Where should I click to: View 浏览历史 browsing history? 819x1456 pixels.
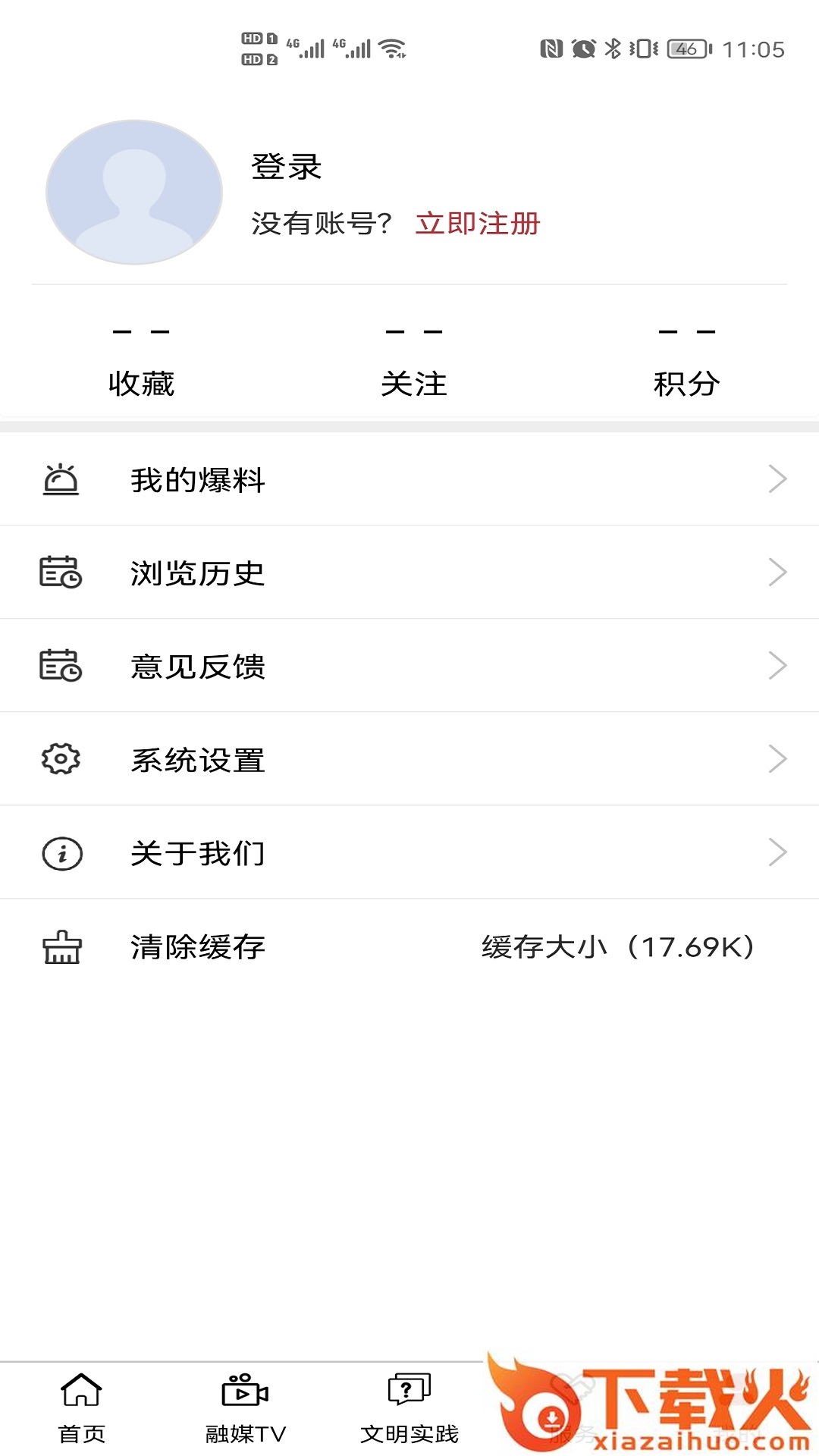tap(409, 573)
